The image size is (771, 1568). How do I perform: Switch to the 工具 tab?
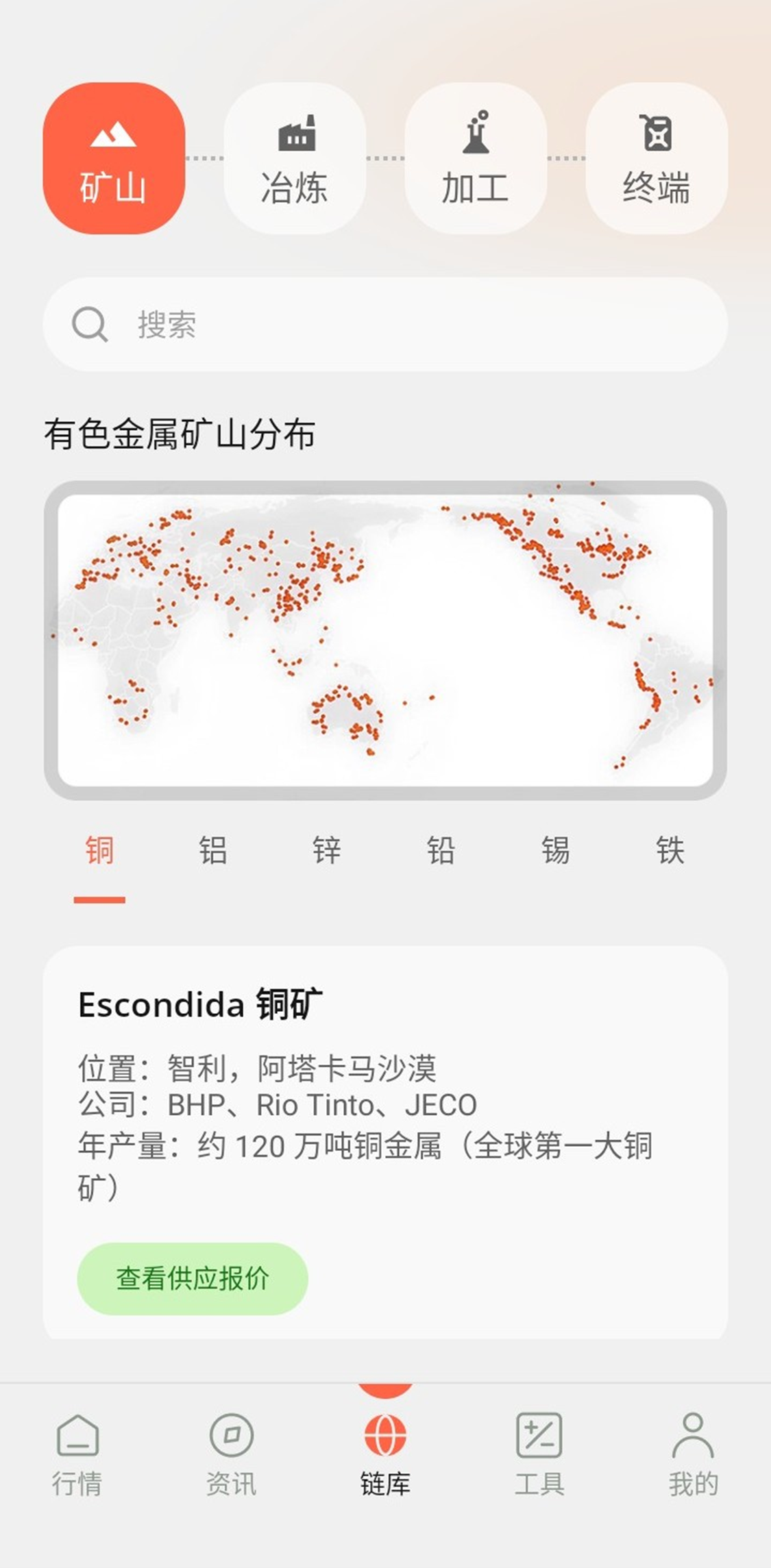539,1455
